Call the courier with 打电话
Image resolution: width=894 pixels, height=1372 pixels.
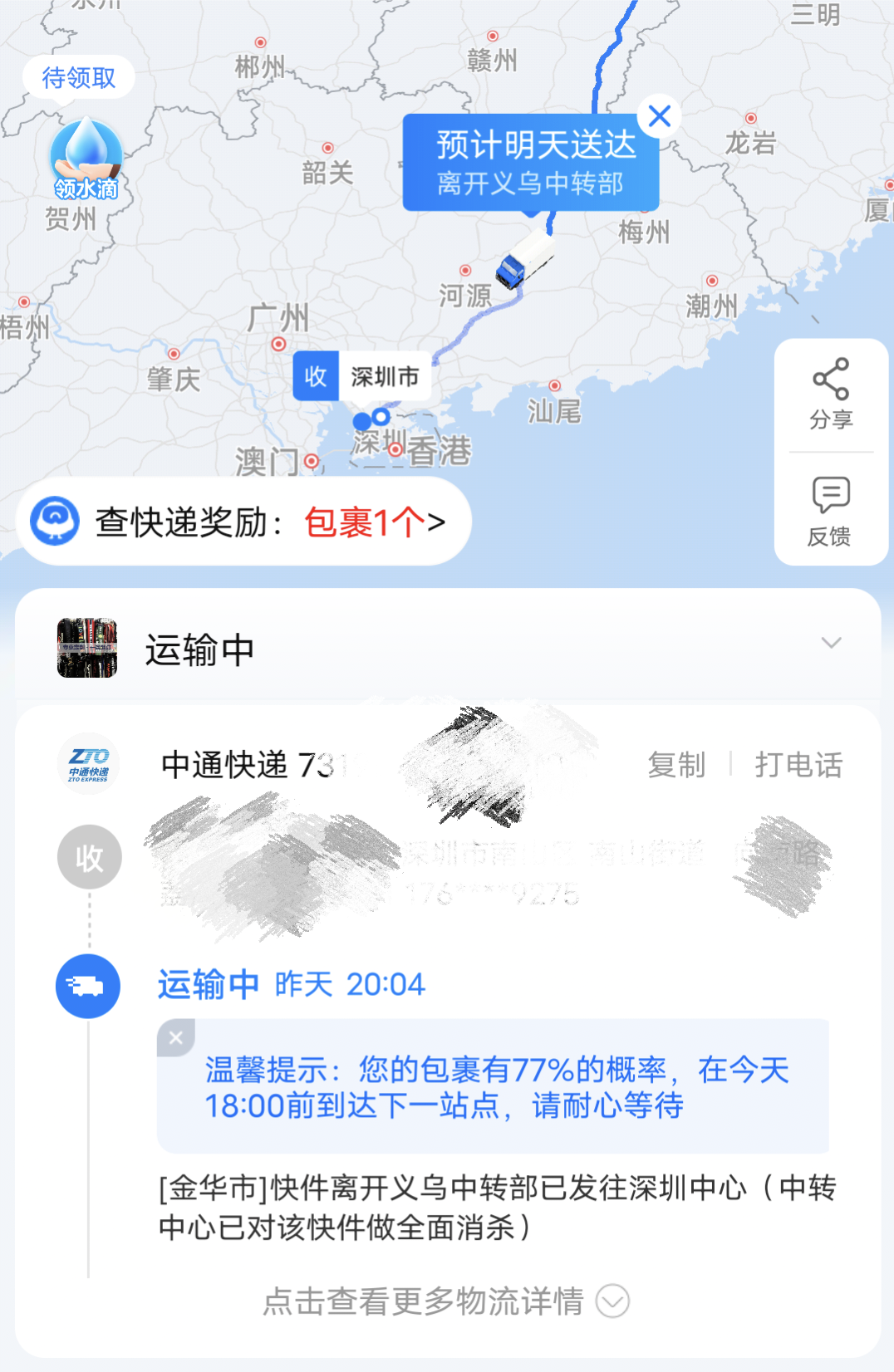(x=798, y=765)
